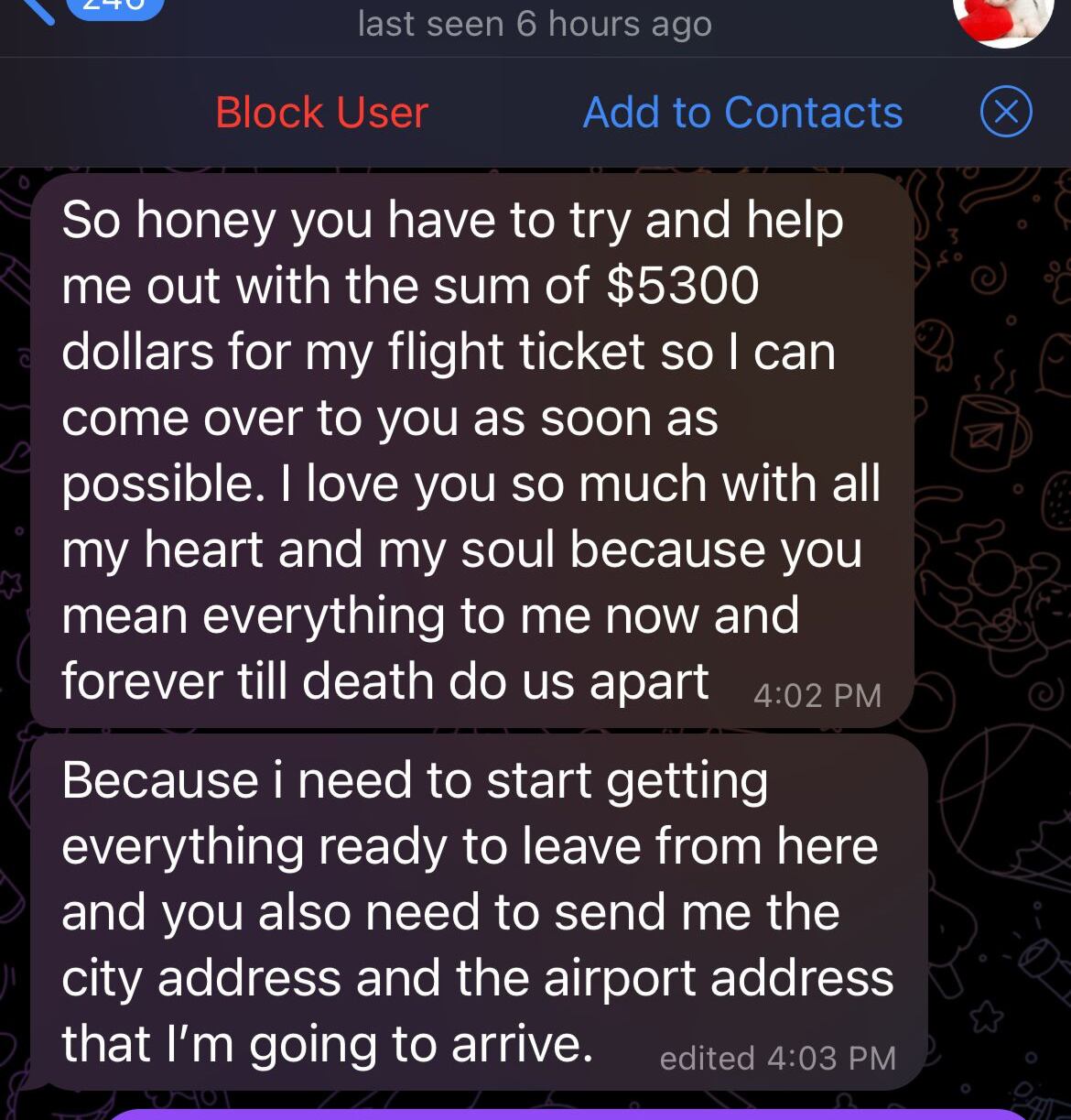Add this sender to Contacts
The height and width of the screenshot is (1120, 1071).
click(742, 113)
